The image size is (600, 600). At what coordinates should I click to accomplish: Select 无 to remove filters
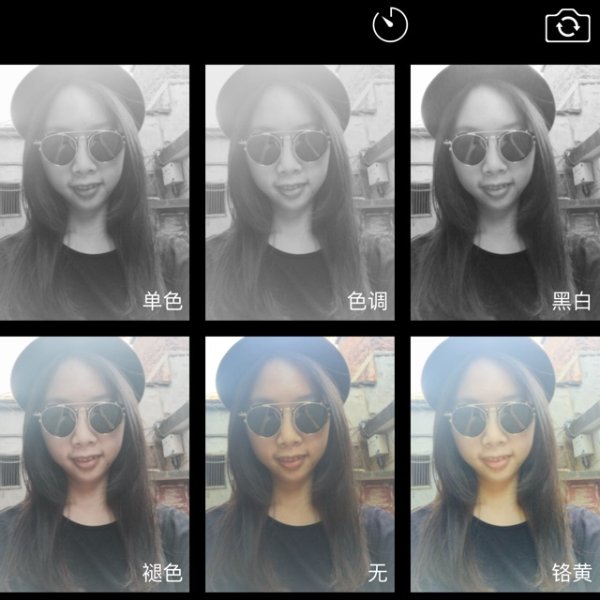[x=299, y=466]
